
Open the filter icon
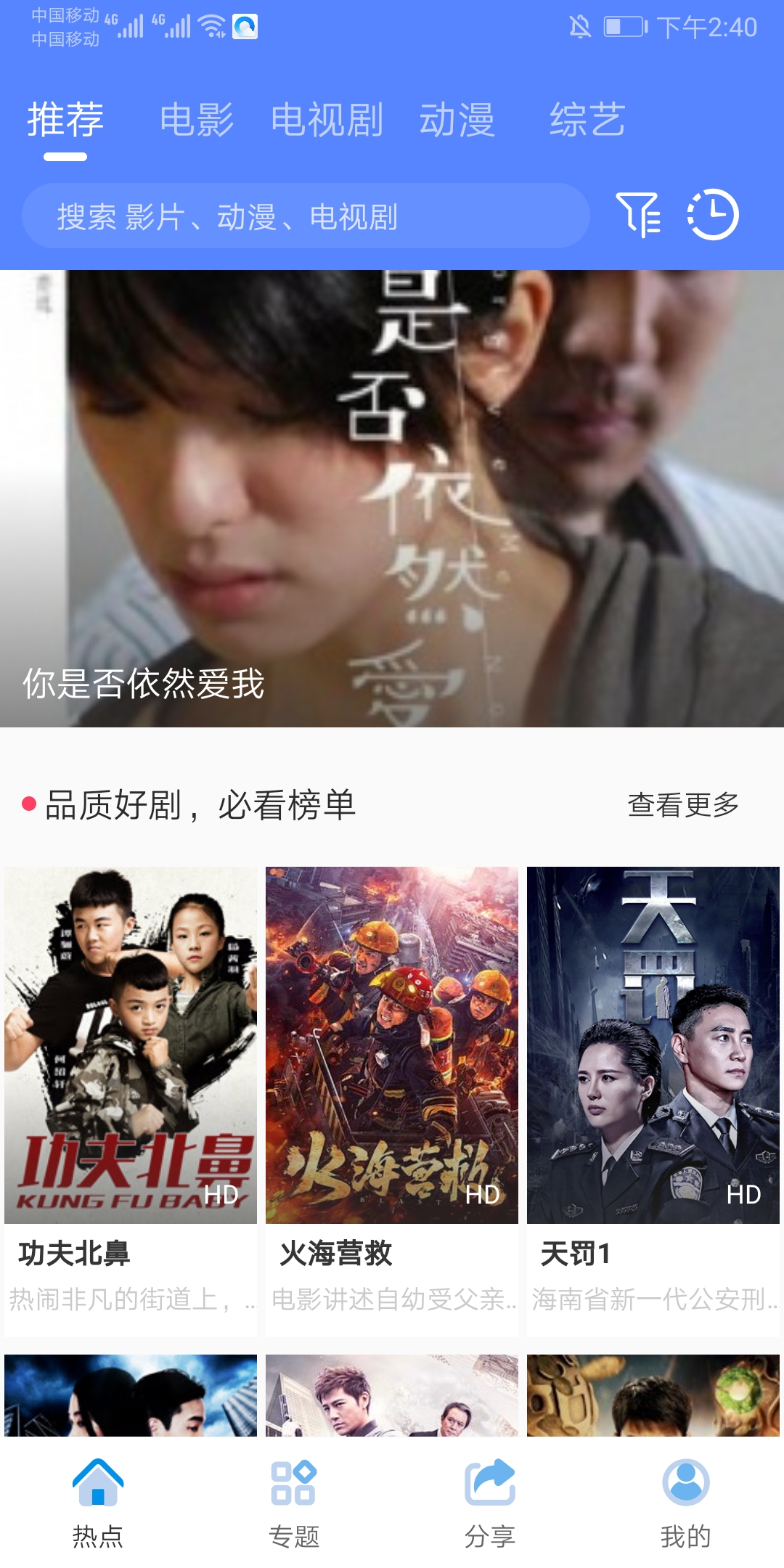[x=638, y=215]
